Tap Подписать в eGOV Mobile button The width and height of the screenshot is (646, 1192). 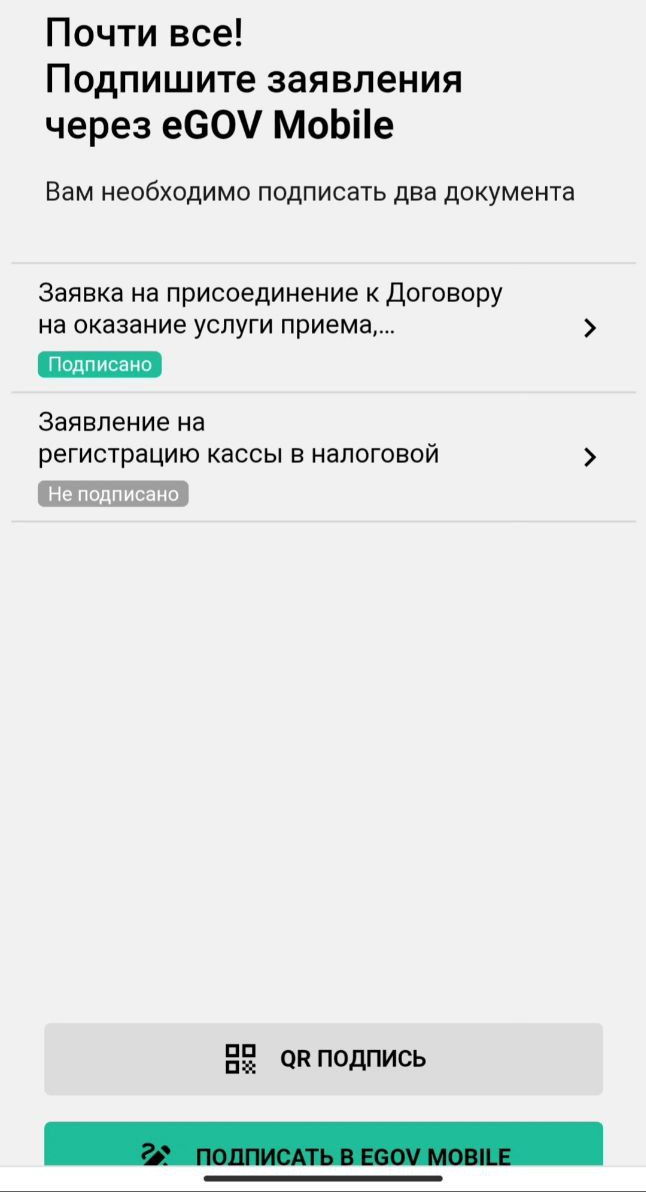click(x=323, y=1148)
